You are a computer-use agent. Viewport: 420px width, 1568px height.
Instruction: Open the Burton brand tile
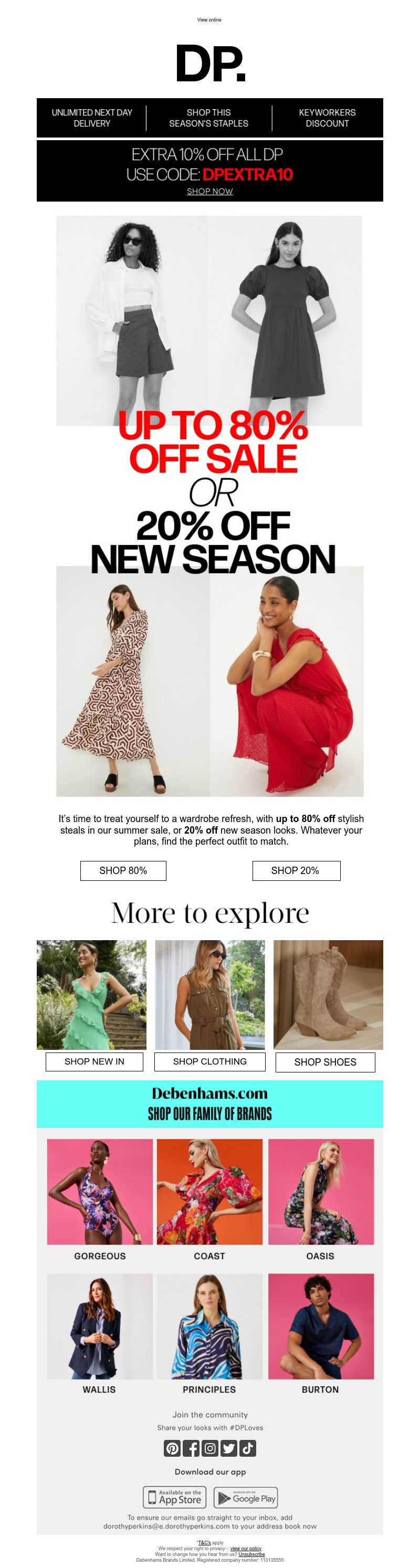(321, 1327)
